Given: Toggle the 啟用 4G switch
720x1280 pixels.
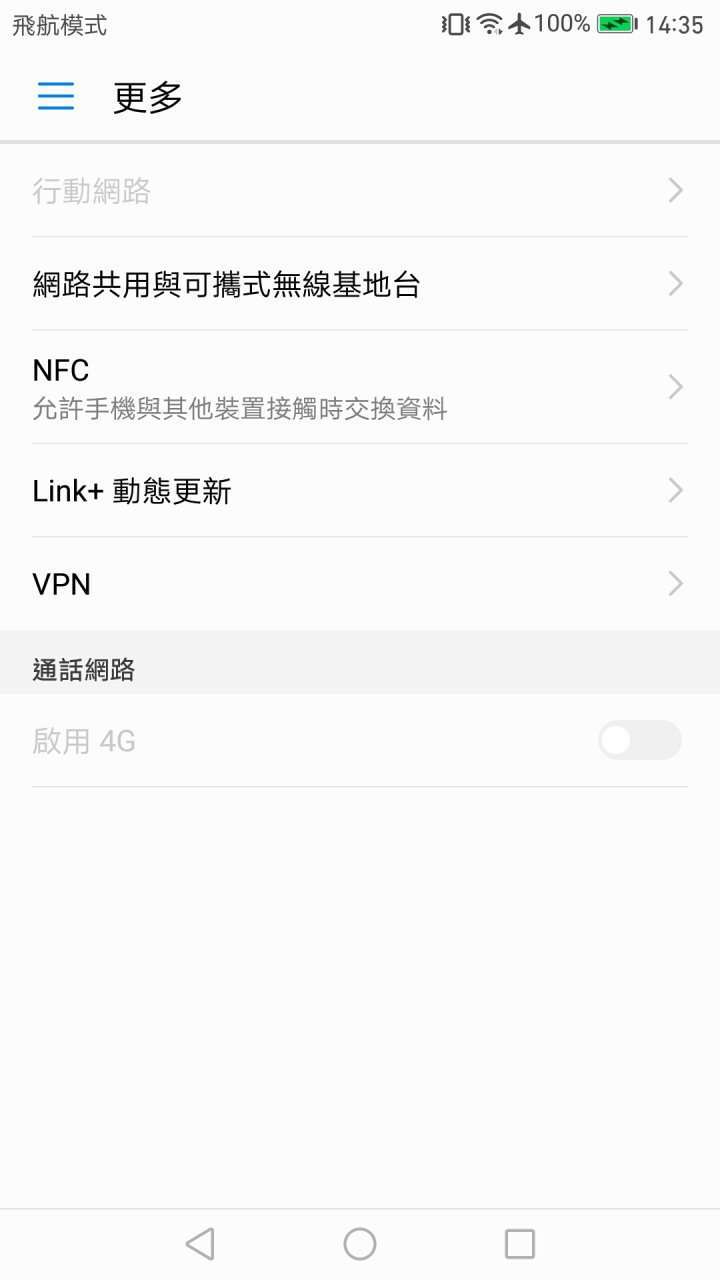Looking at the screenshot, I should (x=639, y=741).
